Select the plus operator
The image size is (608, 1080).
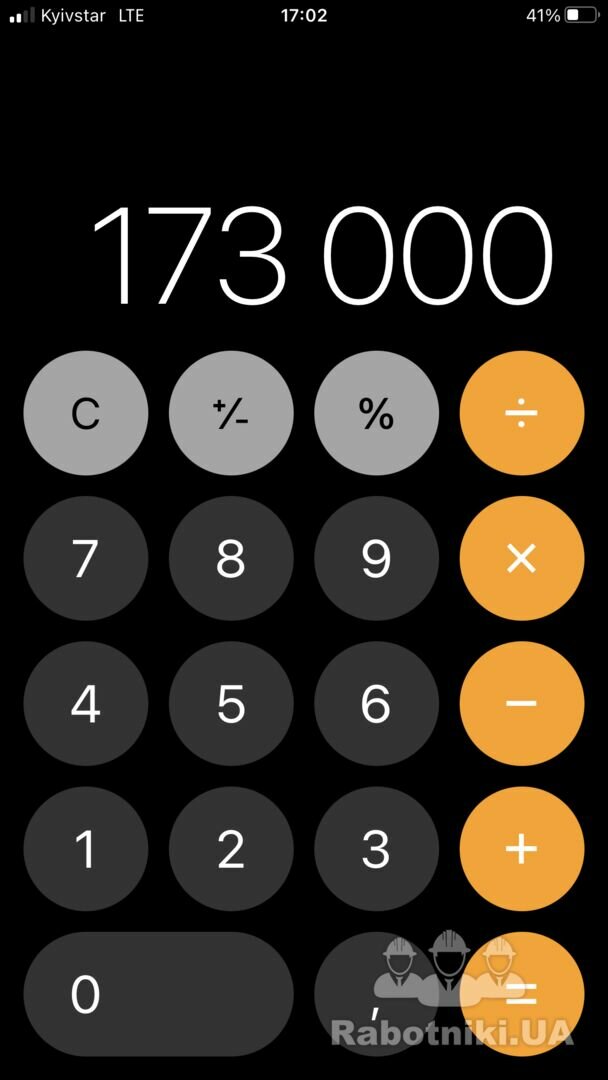pyautogui.click(x=522, y=849)
